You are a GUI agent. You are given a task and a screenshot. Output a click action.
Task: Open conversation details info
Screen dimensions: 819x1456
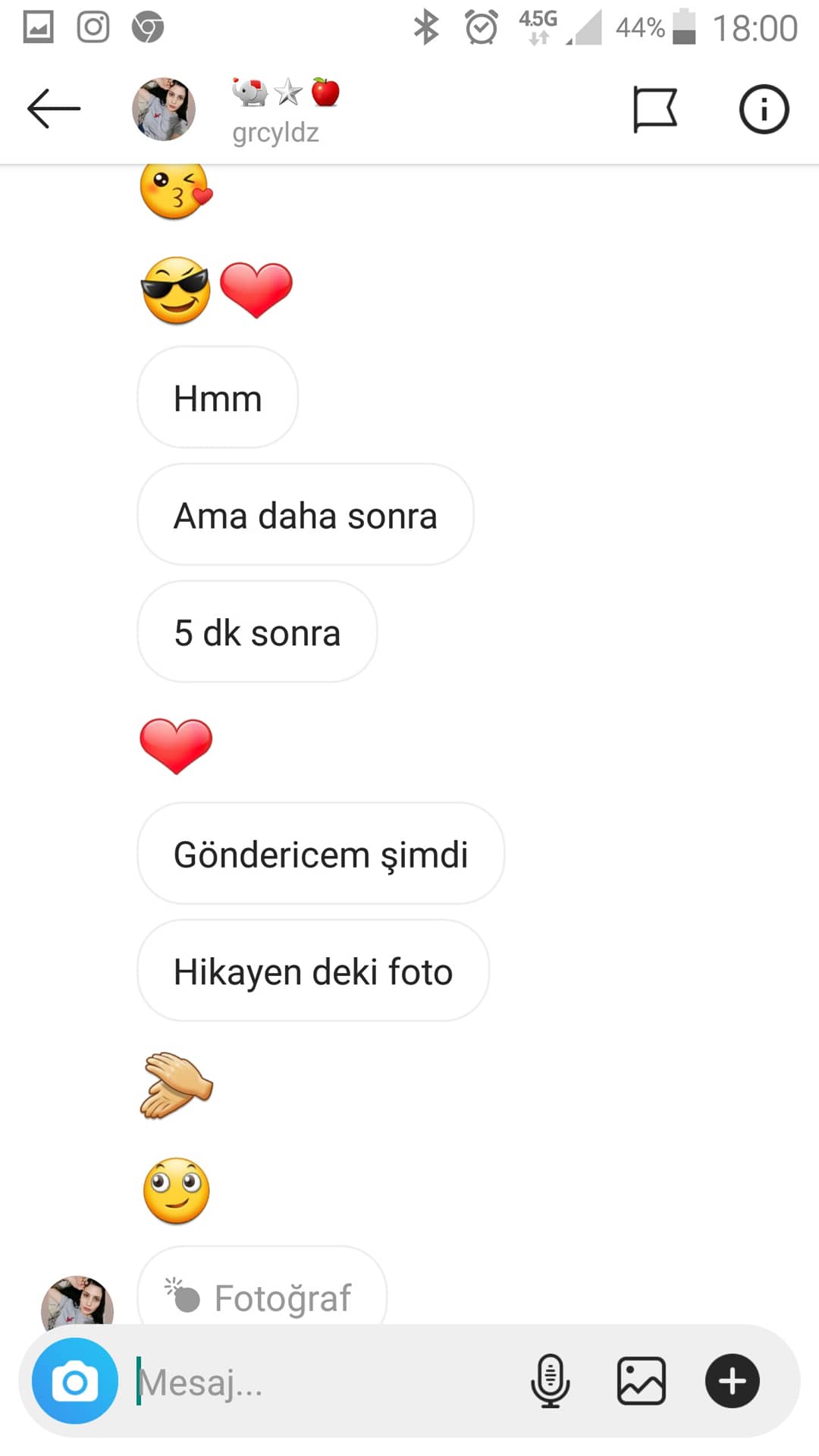pyautogui.click(x=764, y=109)
